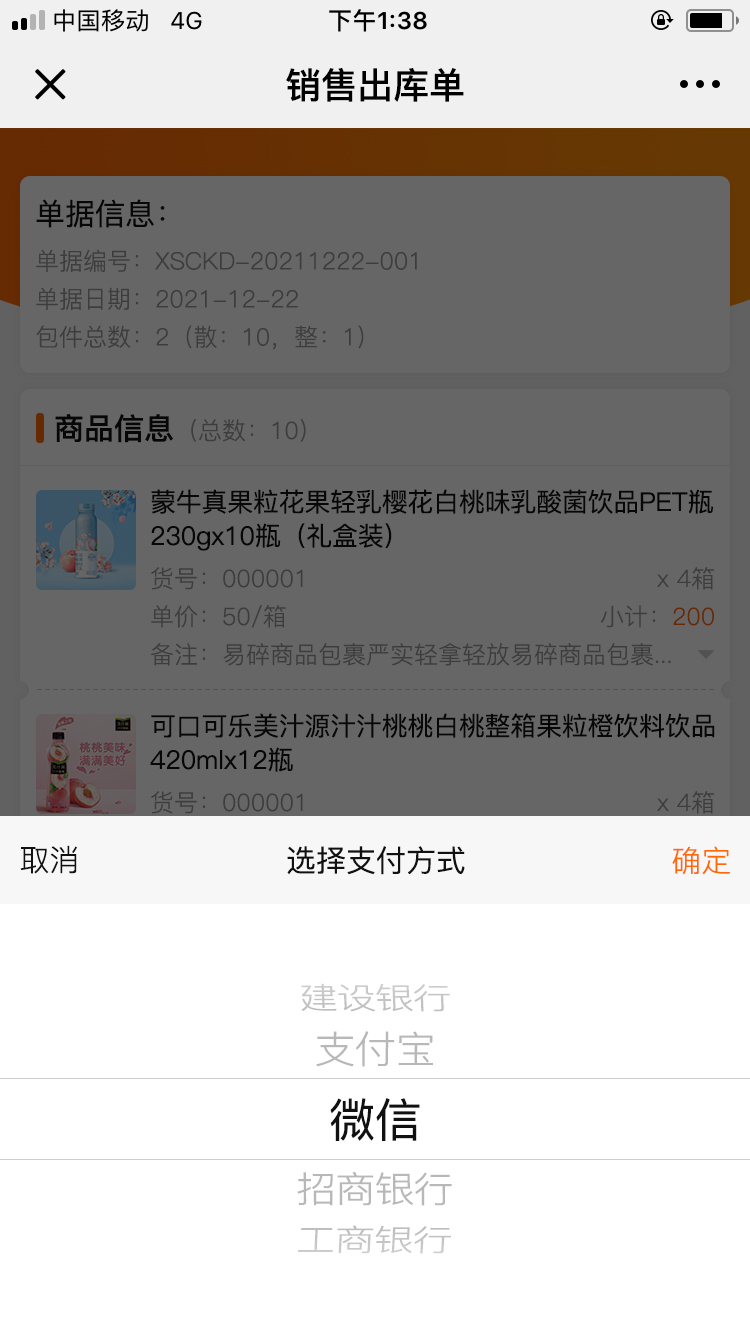This screenshot has height=1334, width=750.
Task: Cancel the payment method picker
Action: point(49,860)
